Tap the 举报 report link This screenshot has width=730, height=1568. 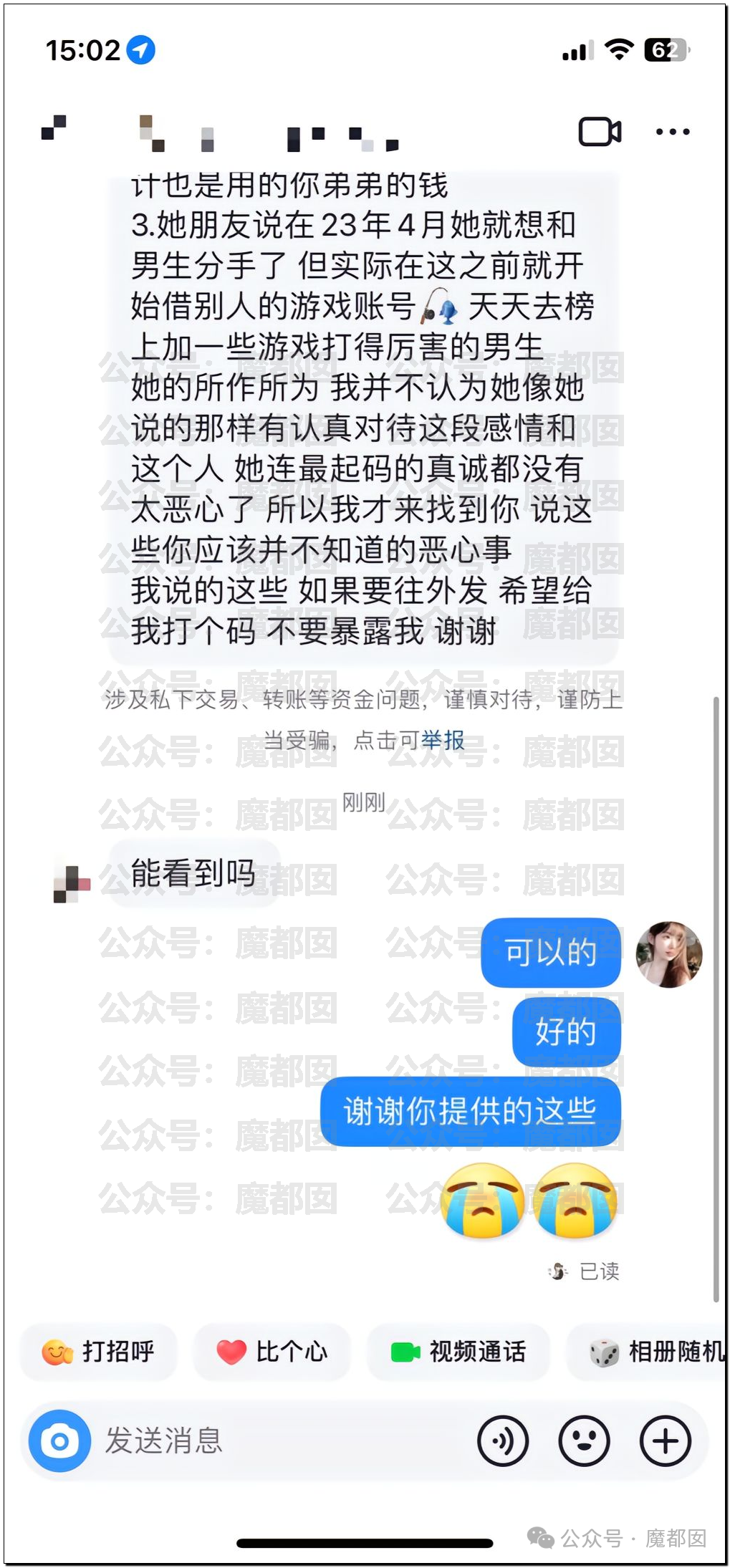[x=443, y=740]
